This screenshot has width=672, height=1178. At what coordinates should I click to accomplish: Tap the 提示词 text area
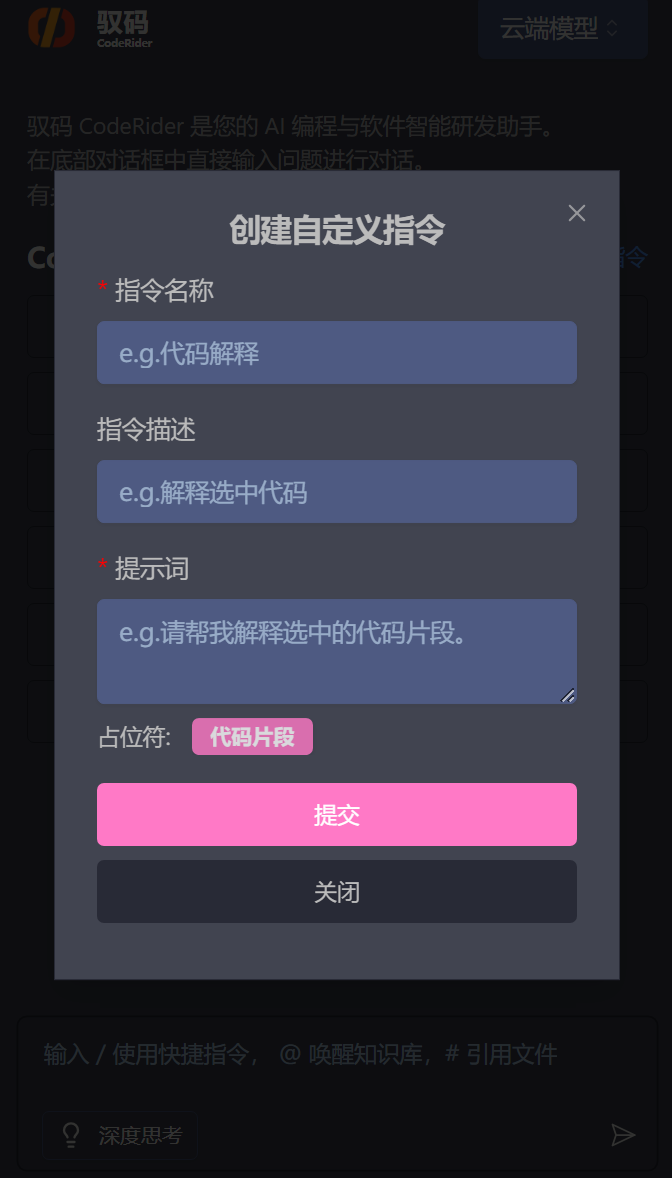point(336,650)
